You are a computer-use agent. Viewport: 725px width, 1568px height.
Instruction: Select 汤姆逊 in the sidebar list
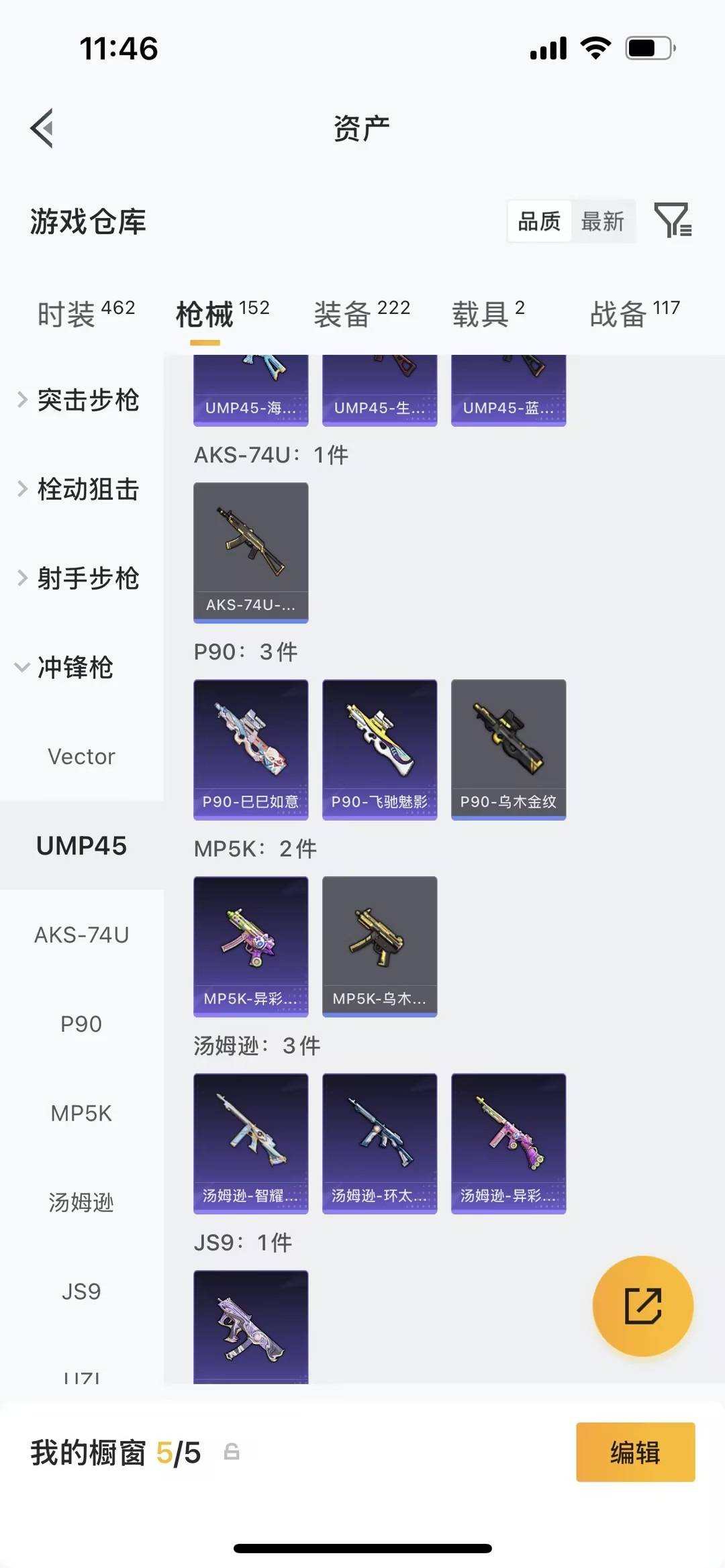pyautogui.click(x=81, y=1202)
